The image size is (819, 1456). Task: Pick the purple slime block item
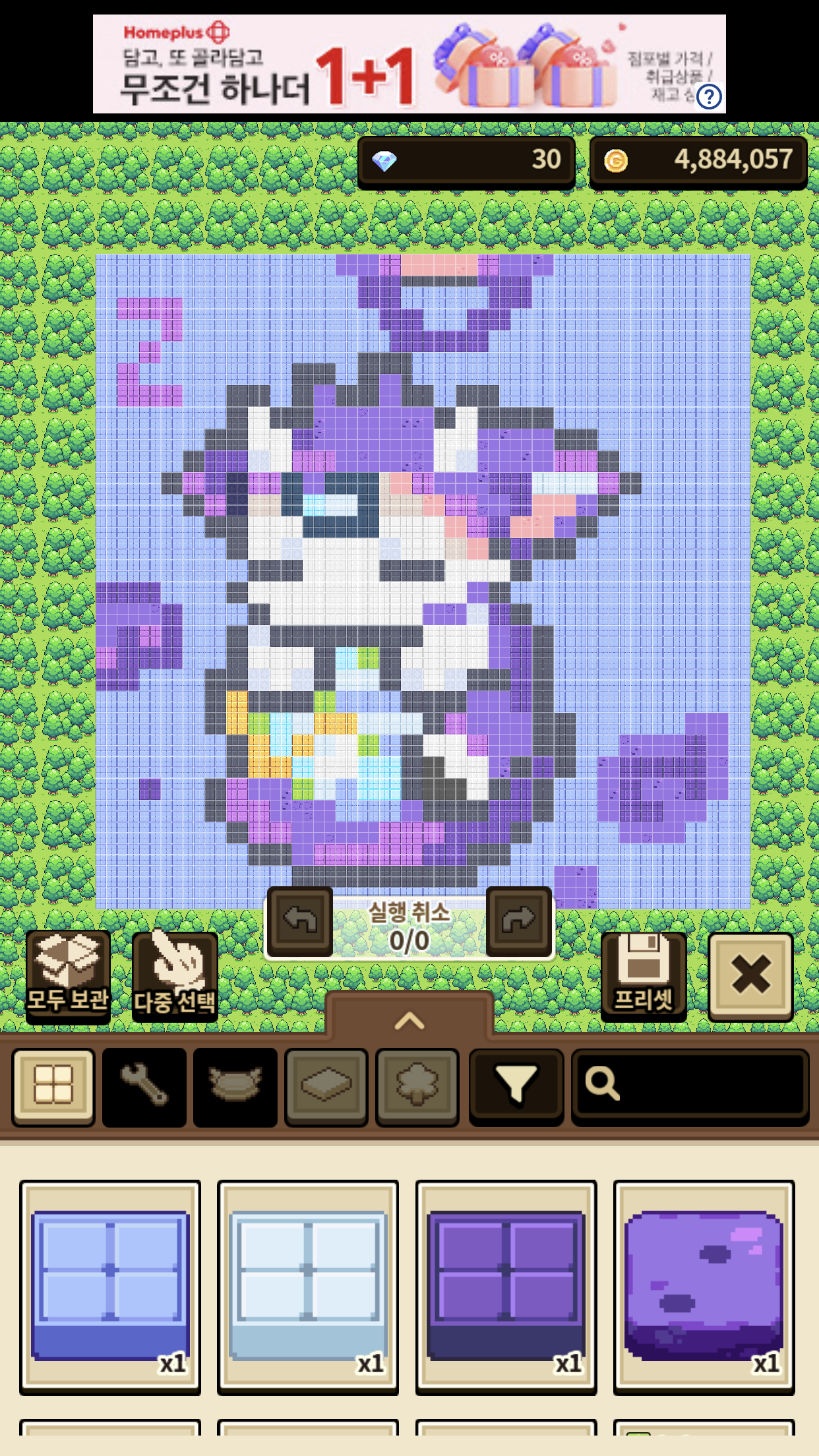pyautogui.click(x=704, y=1287)
